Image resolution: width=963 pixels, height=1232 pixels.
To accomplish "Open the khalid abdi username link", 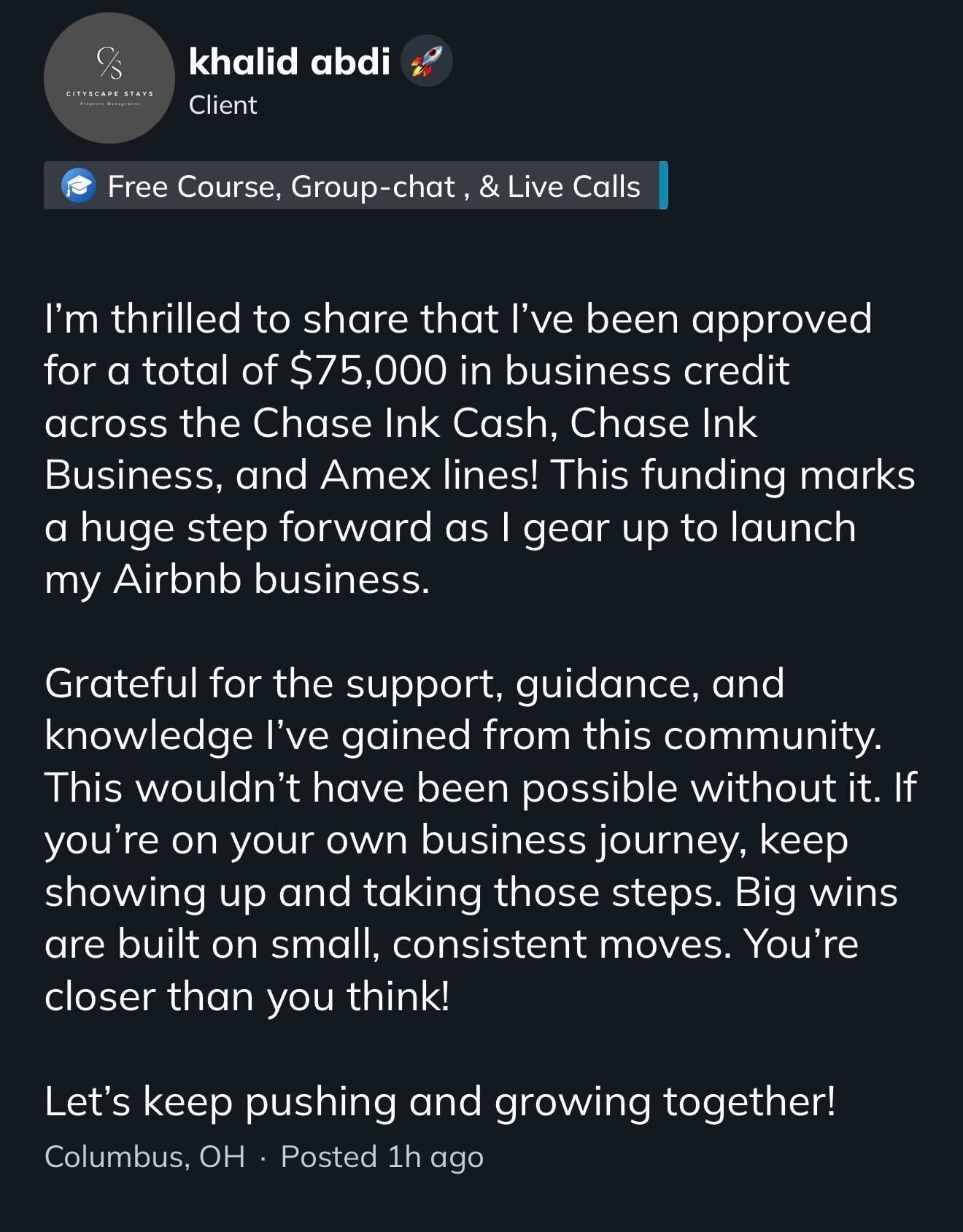I will coord(289,61).
